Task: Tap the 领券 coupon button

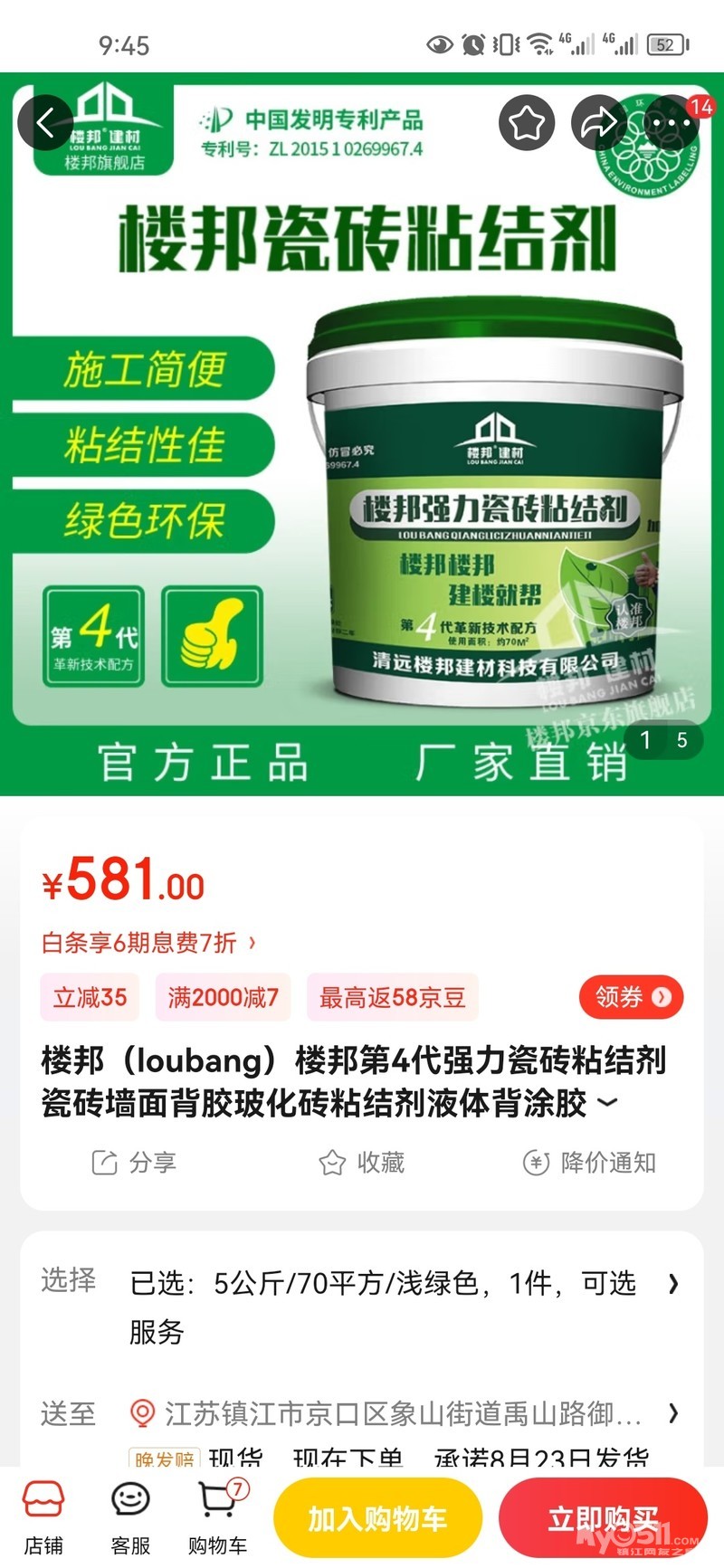Action: tap(631, 997)
